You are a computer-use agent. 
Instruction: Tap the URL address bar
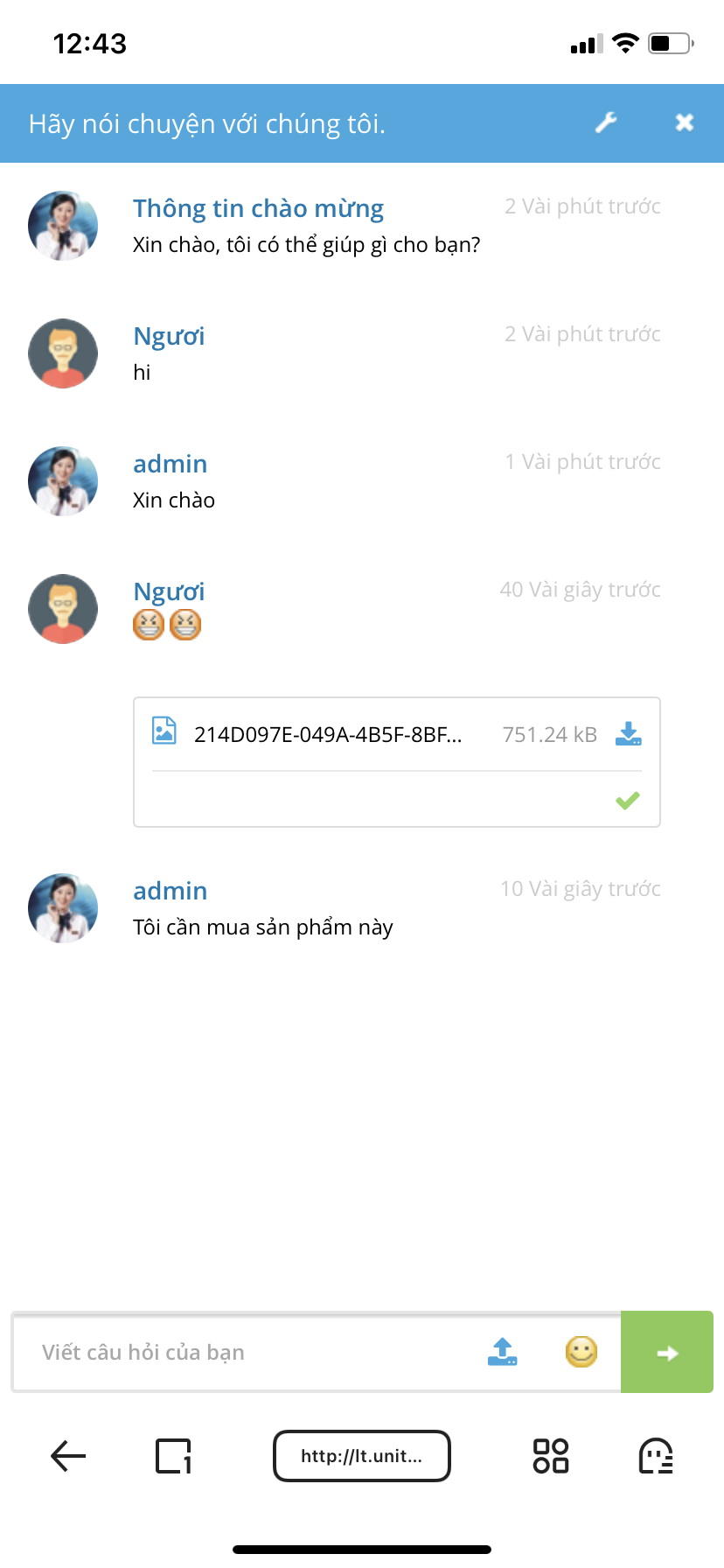coord(361,1456)
